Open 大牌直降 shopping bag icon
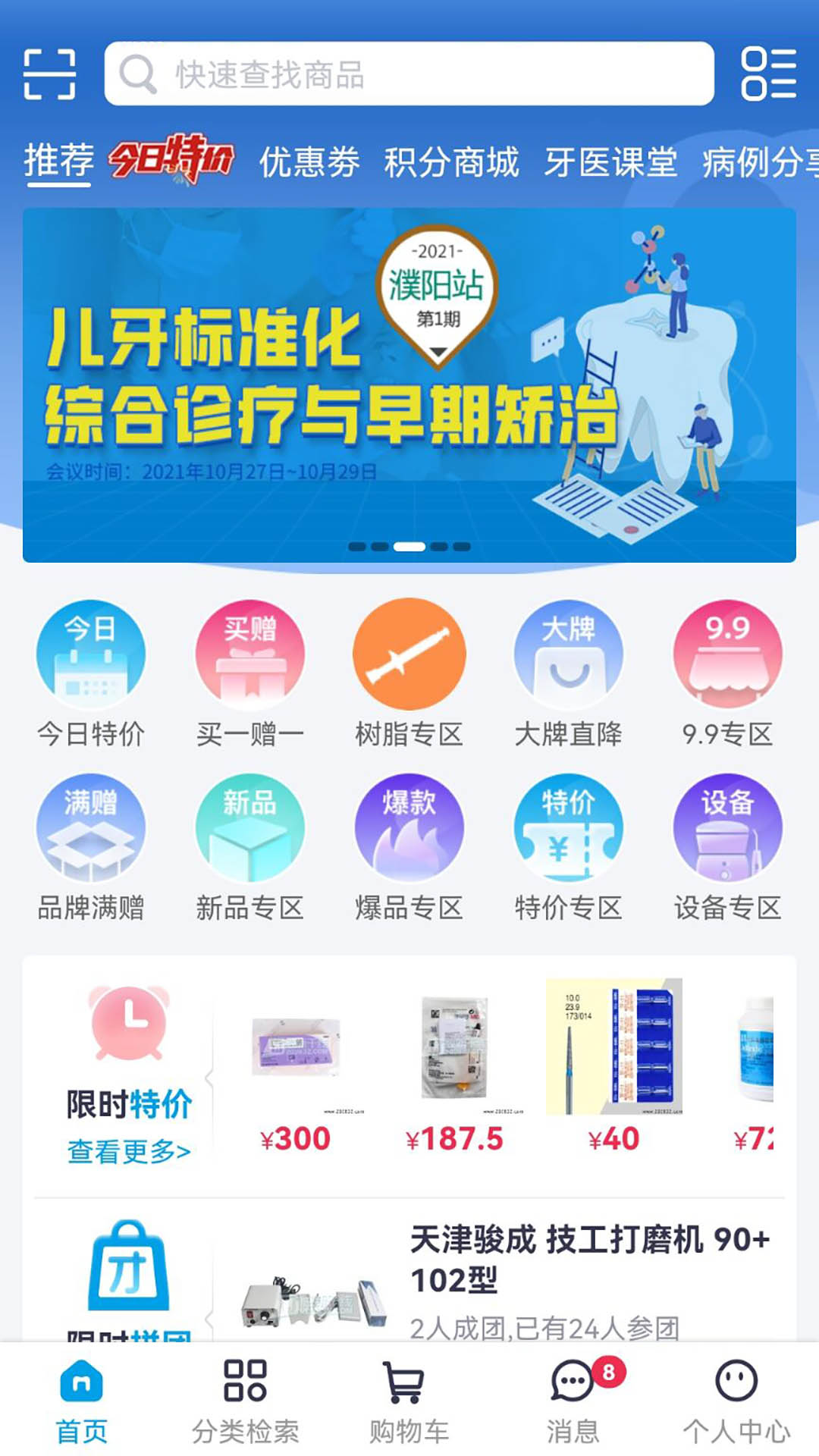This screenshot has height=1456, width=819. tap(568, 654)
